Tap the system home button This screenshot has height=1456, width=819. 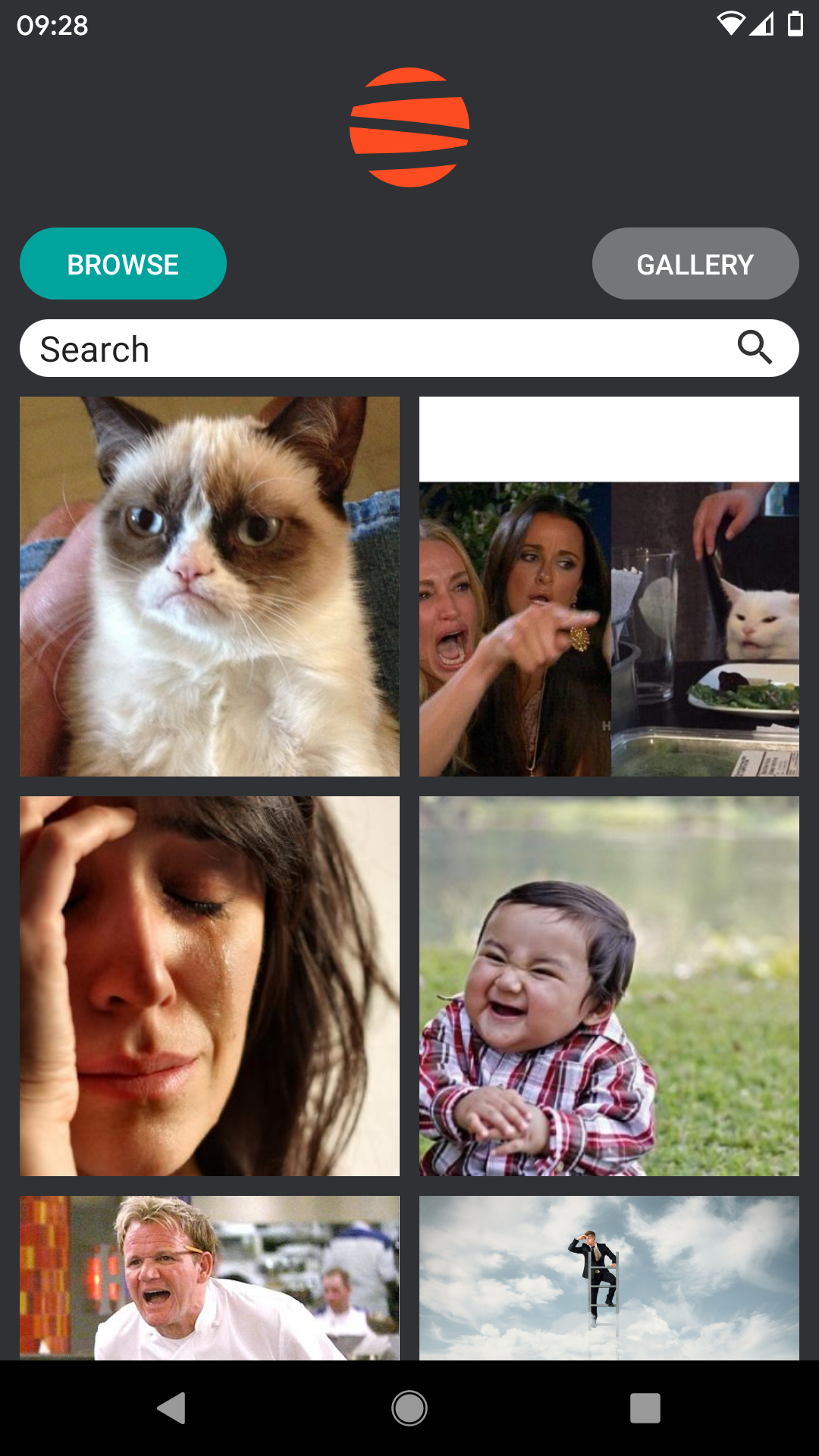click(x=409, y=1408)
